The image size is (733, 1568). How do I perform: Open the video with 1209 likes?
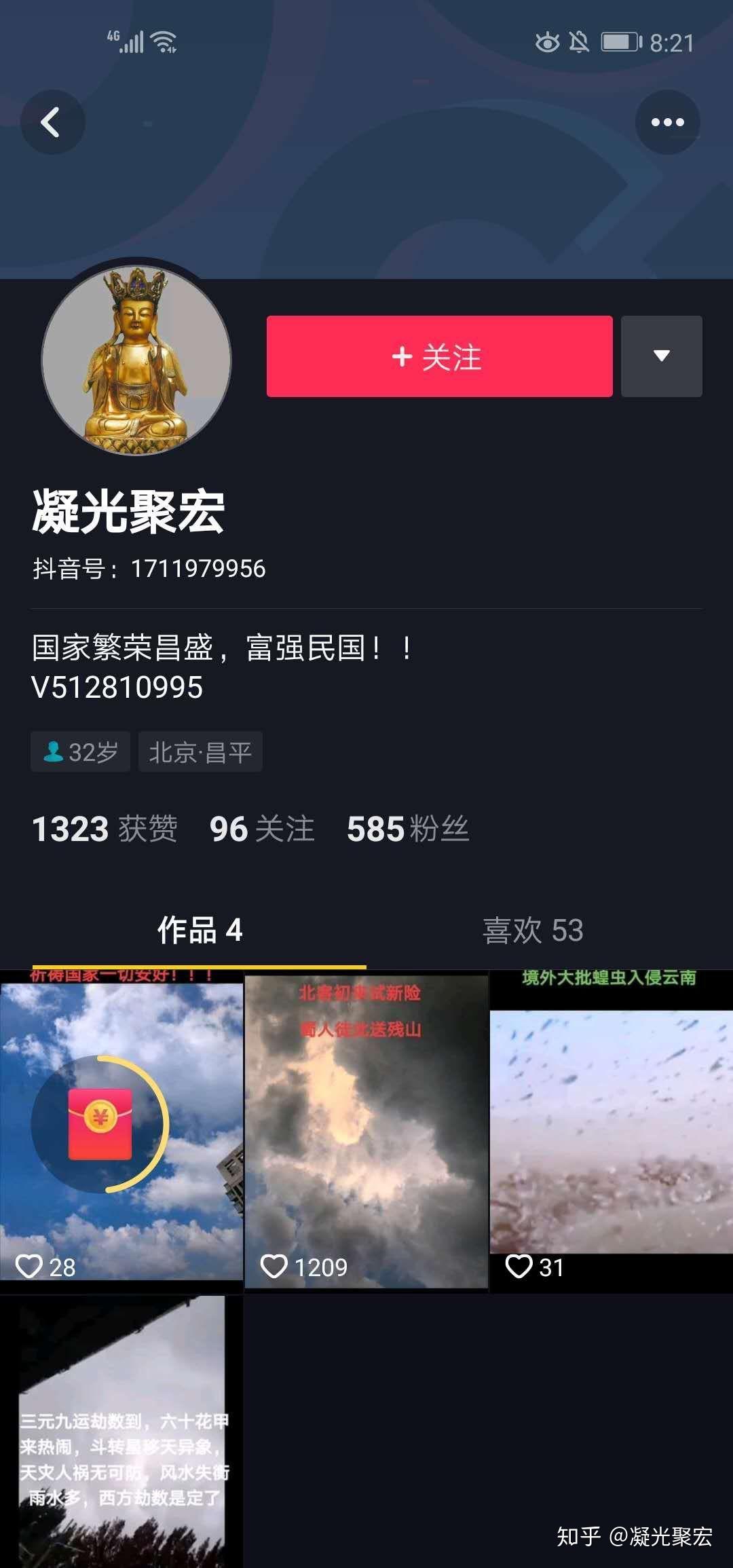366,1132
